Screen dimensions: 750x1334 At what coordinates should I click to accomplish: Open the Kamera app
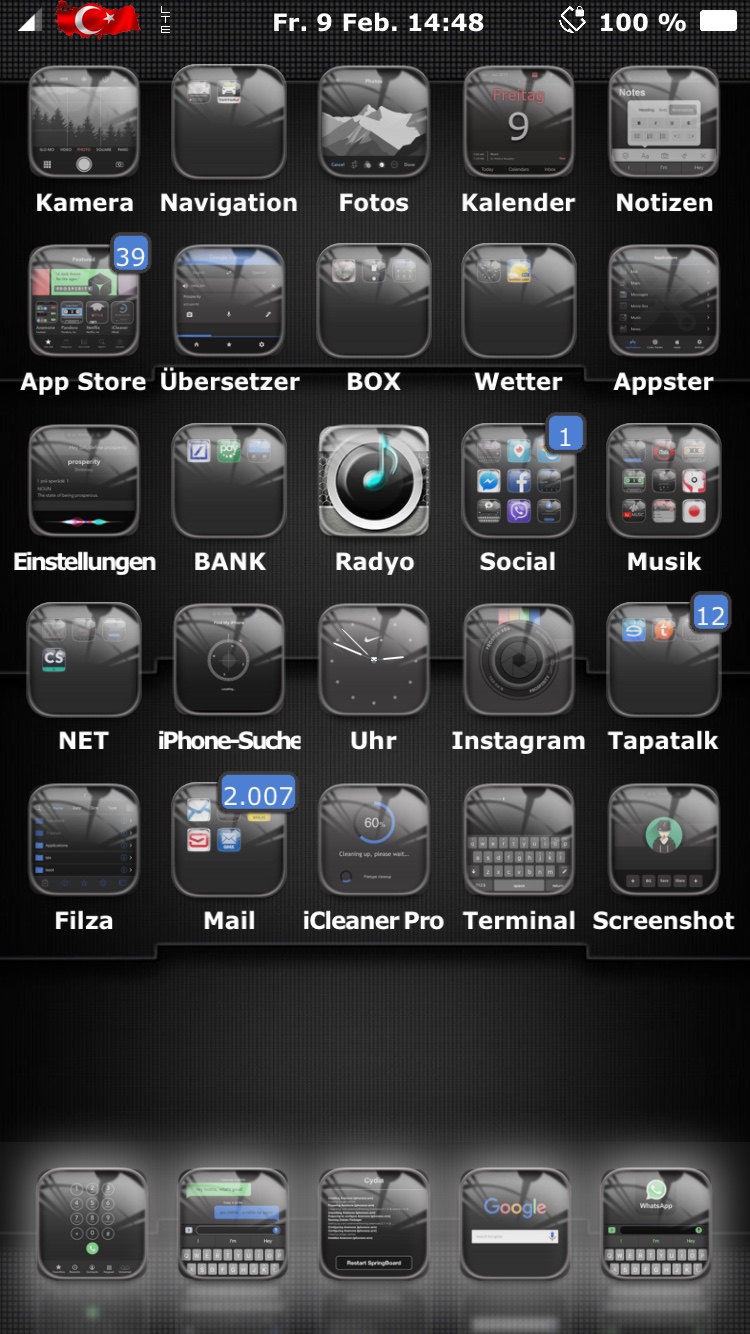tap(84, 122)
